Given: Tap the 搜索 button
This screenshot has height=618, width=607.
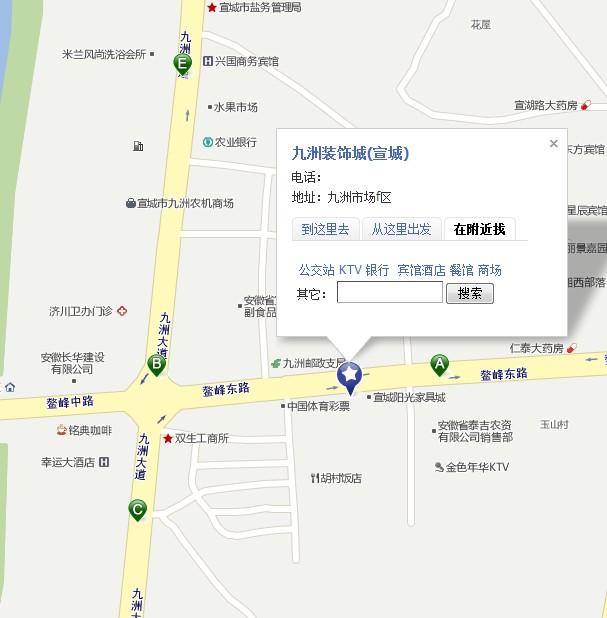Looking at the screenshot, I should (470, 293).
